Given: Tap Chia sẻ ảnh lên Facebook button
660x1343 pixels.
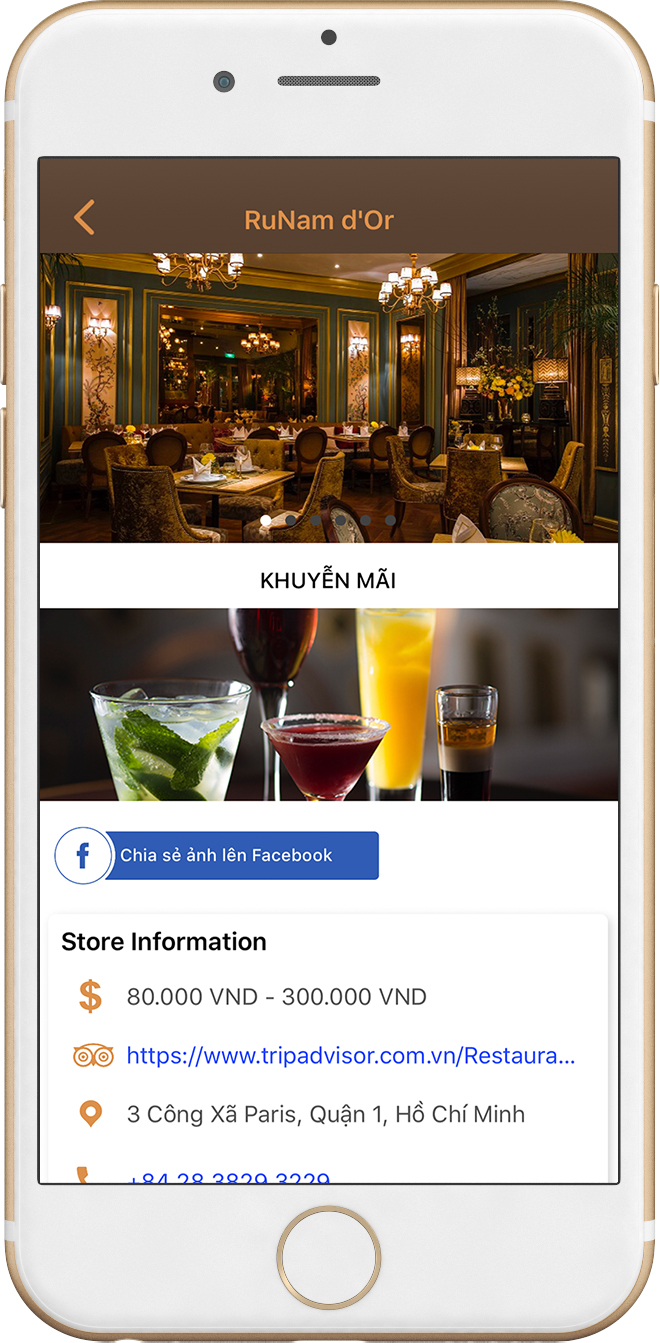Looking at the screenshot, I should point(217,855).
